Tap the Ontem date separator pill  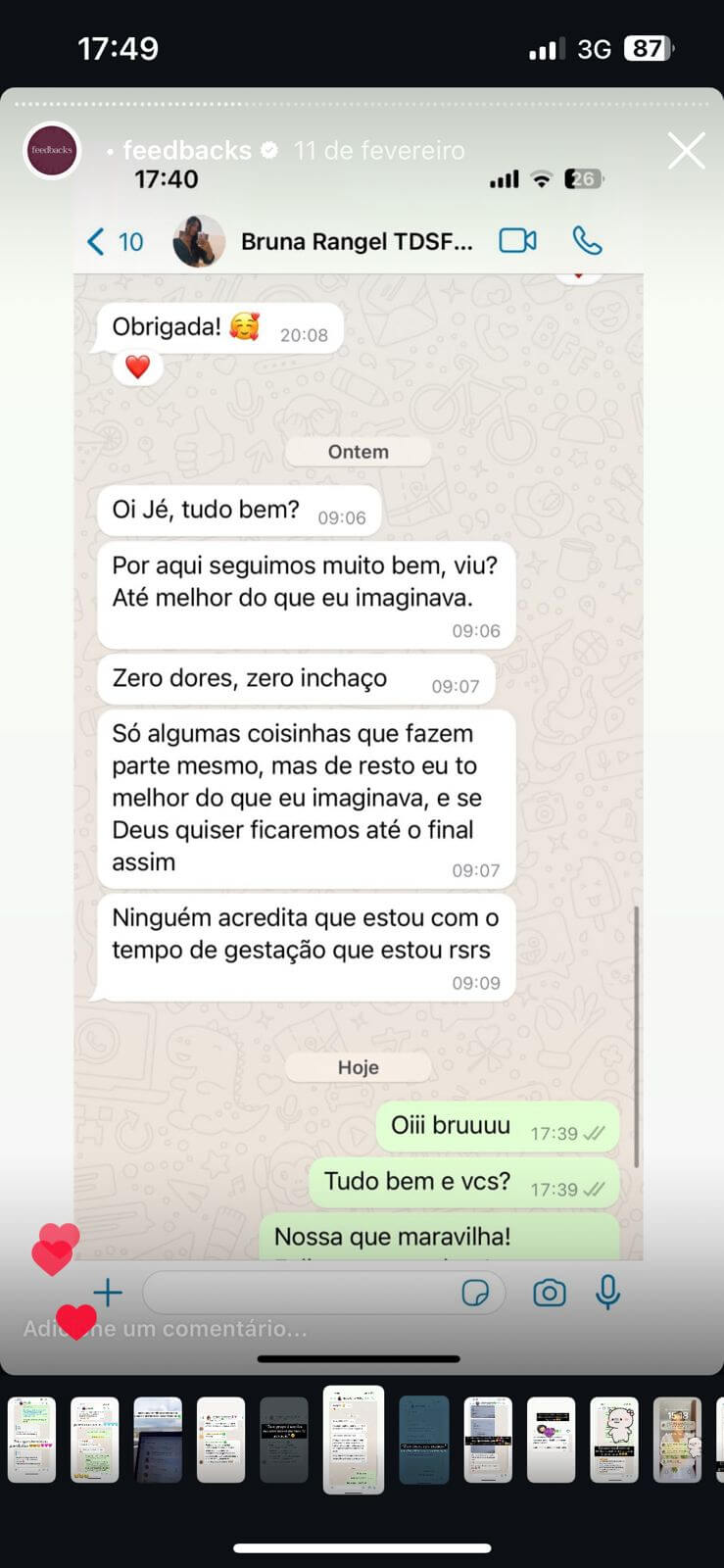[x=358, y=451]
